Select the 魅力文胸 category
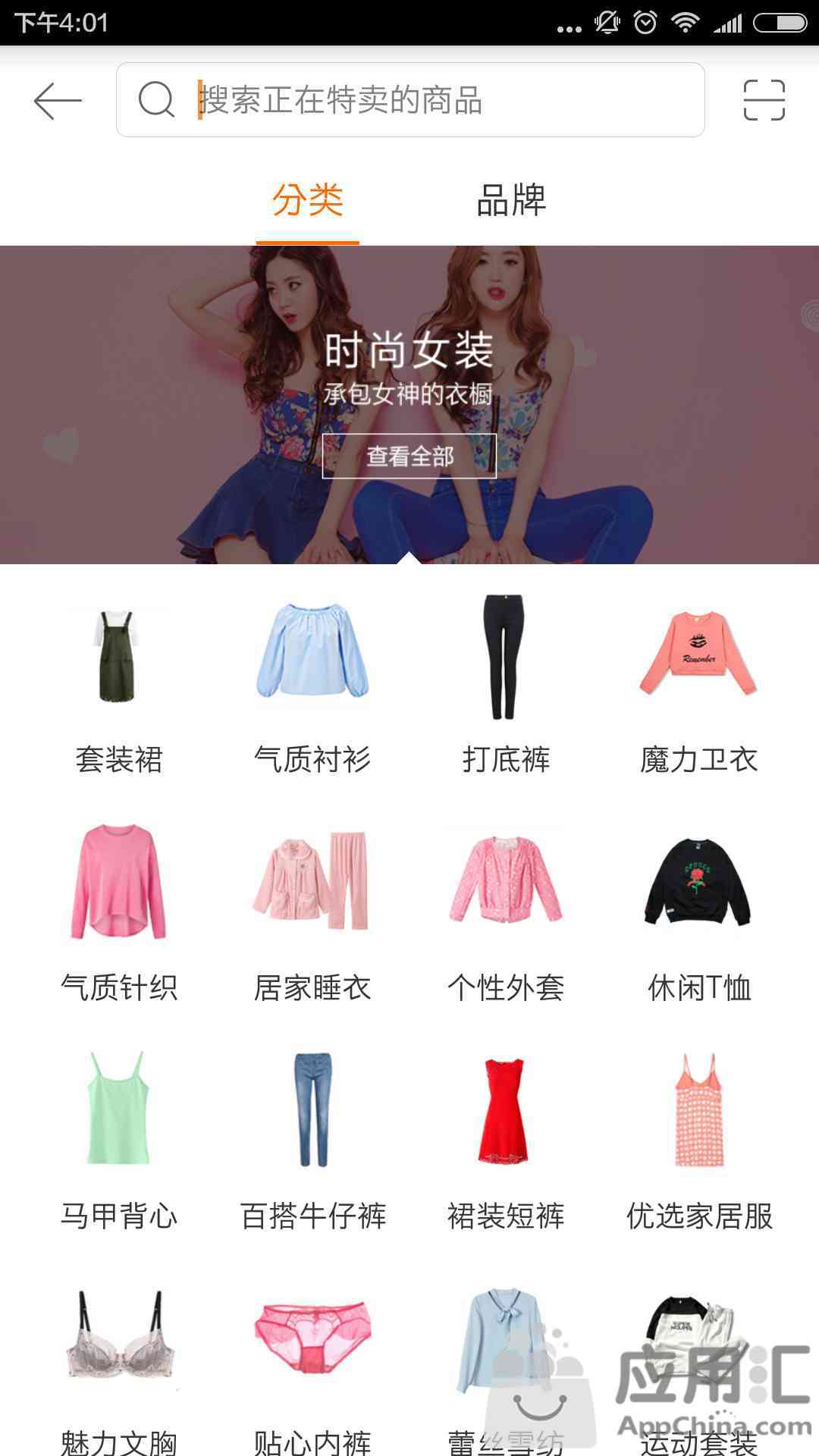Screen dimensions: 819x1456 (119, 1365)
